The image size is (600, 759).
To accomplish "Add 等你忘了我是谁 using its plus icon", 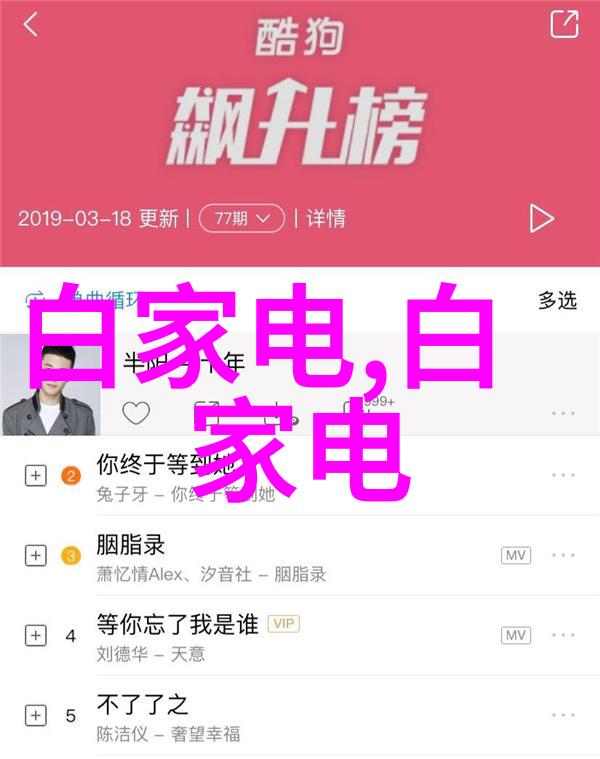I will coord(36,635).
